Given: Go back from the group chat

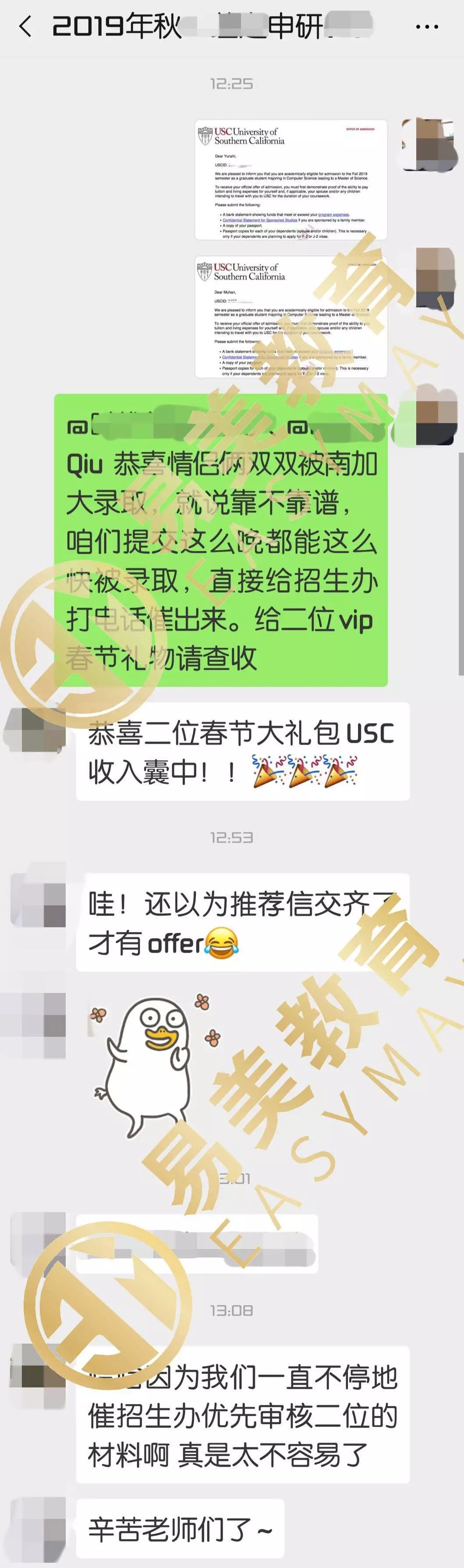Looking at the screenshot, I should coord(25,26).
